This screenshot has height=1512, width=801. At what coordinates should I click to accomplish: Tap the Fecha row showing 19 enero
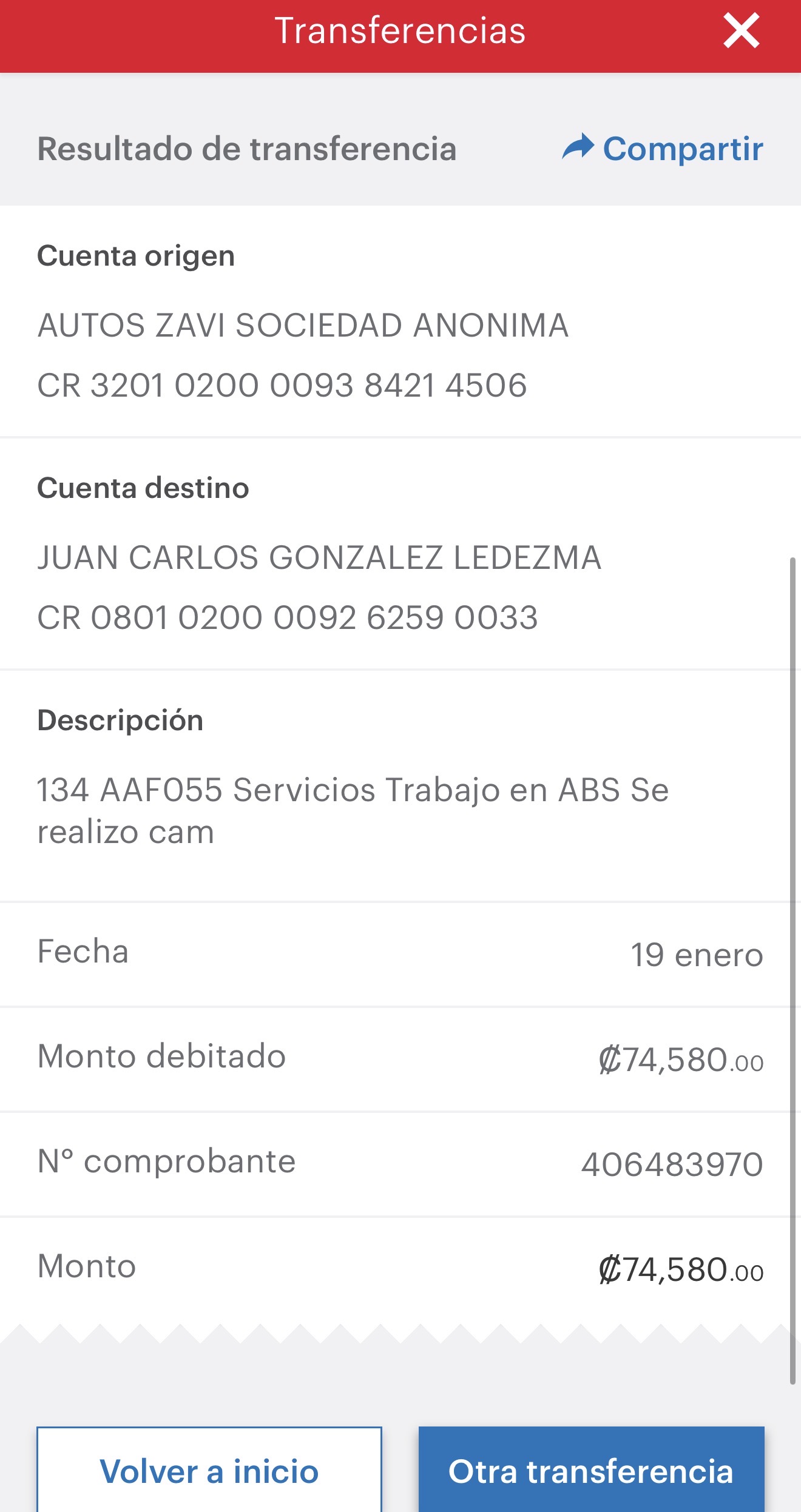pos(400,953)
